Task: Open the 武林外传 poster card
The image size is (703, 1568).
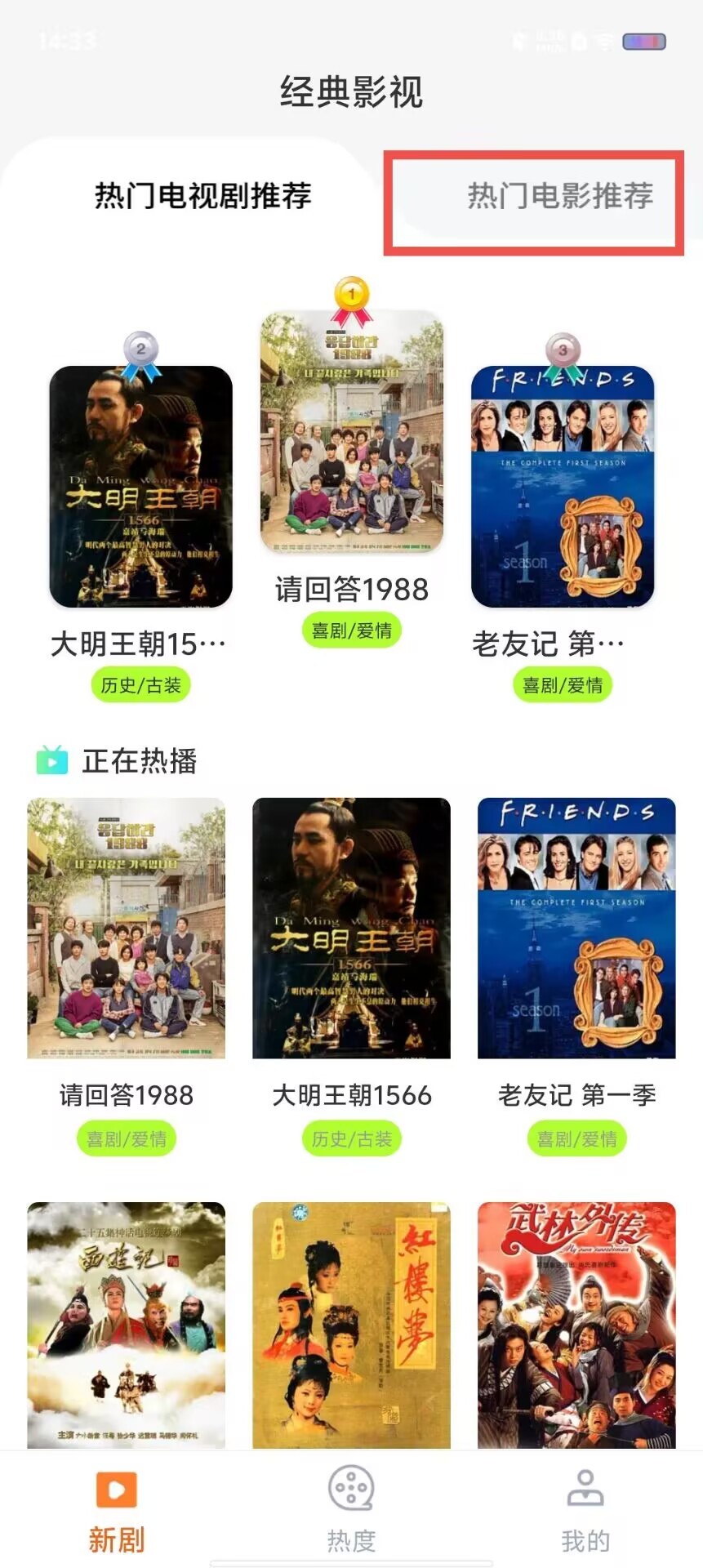Action: tap(576, 1323)
